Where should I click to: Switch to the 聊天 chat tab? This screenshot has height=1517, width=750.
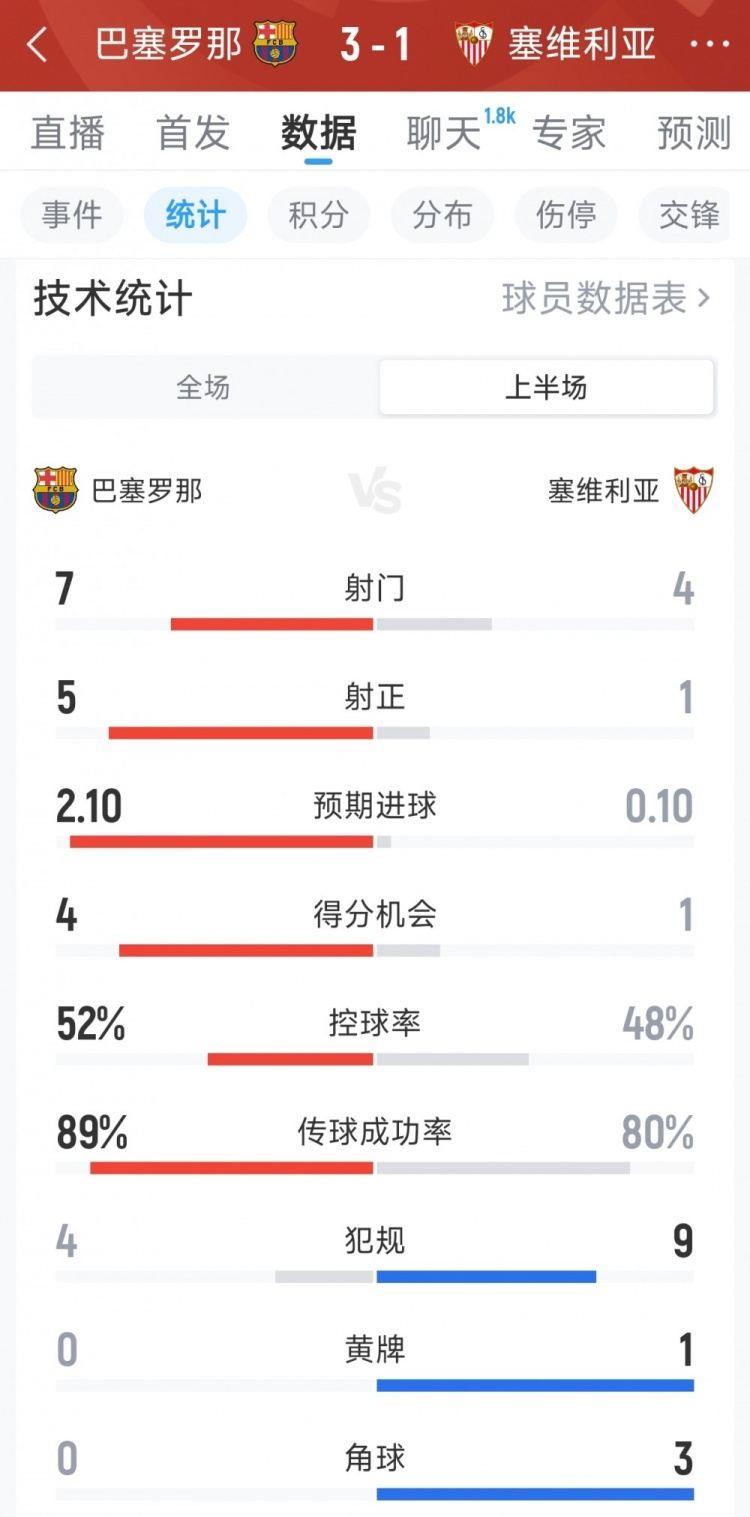440,133
